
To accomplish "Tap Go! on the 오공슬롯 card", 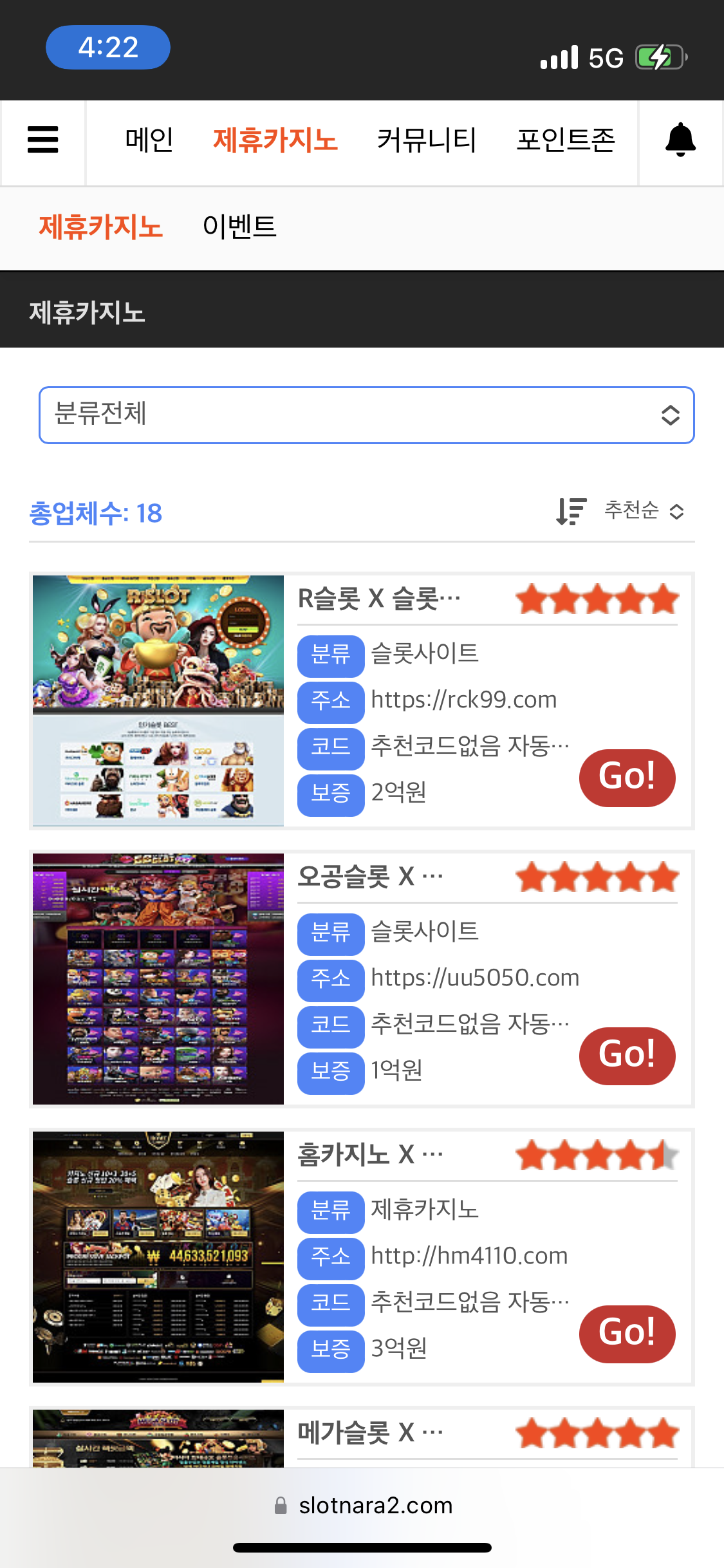I will [627, 1056].
